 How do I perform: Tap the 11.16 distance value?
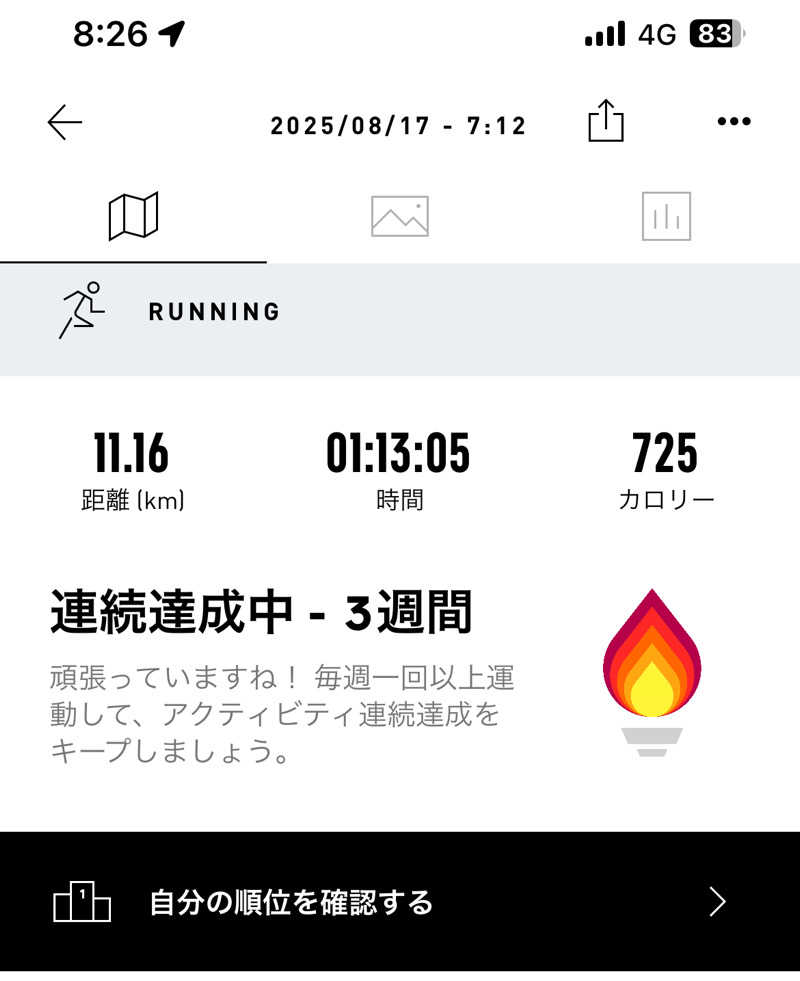[130, 453]
